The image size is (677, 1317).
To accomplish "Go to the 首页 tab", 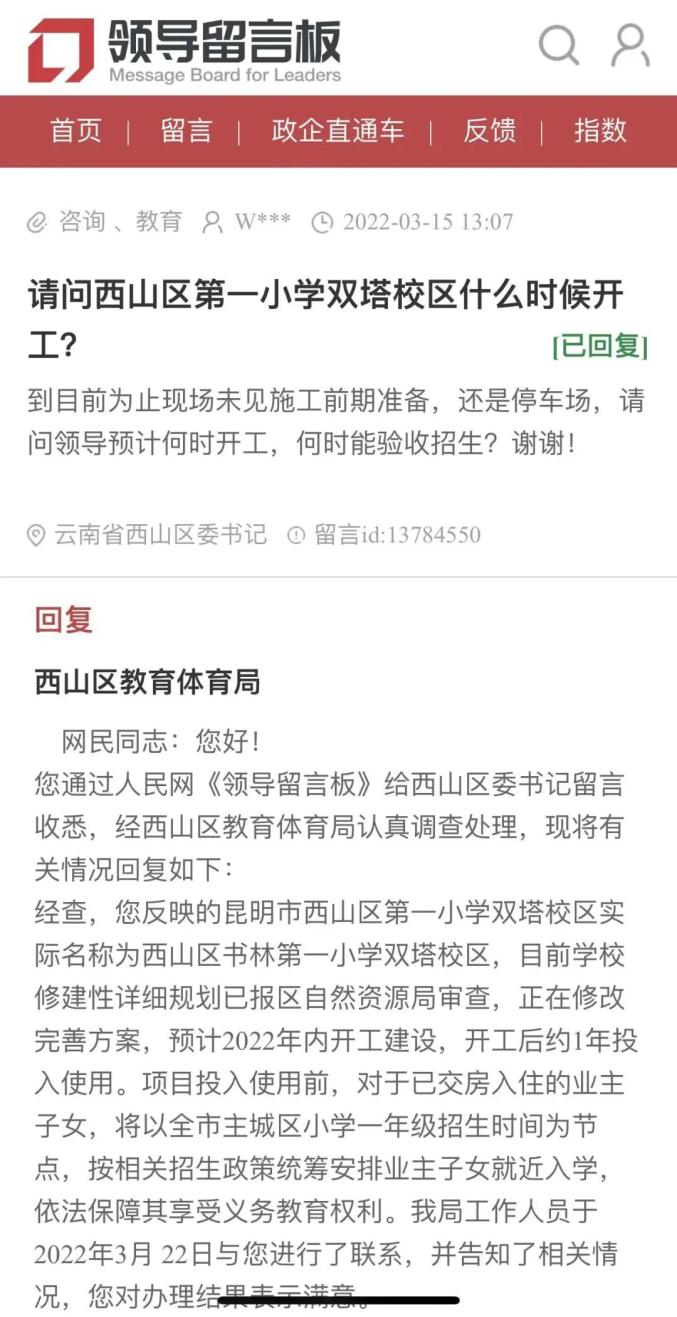I will (x=76, y=131).
